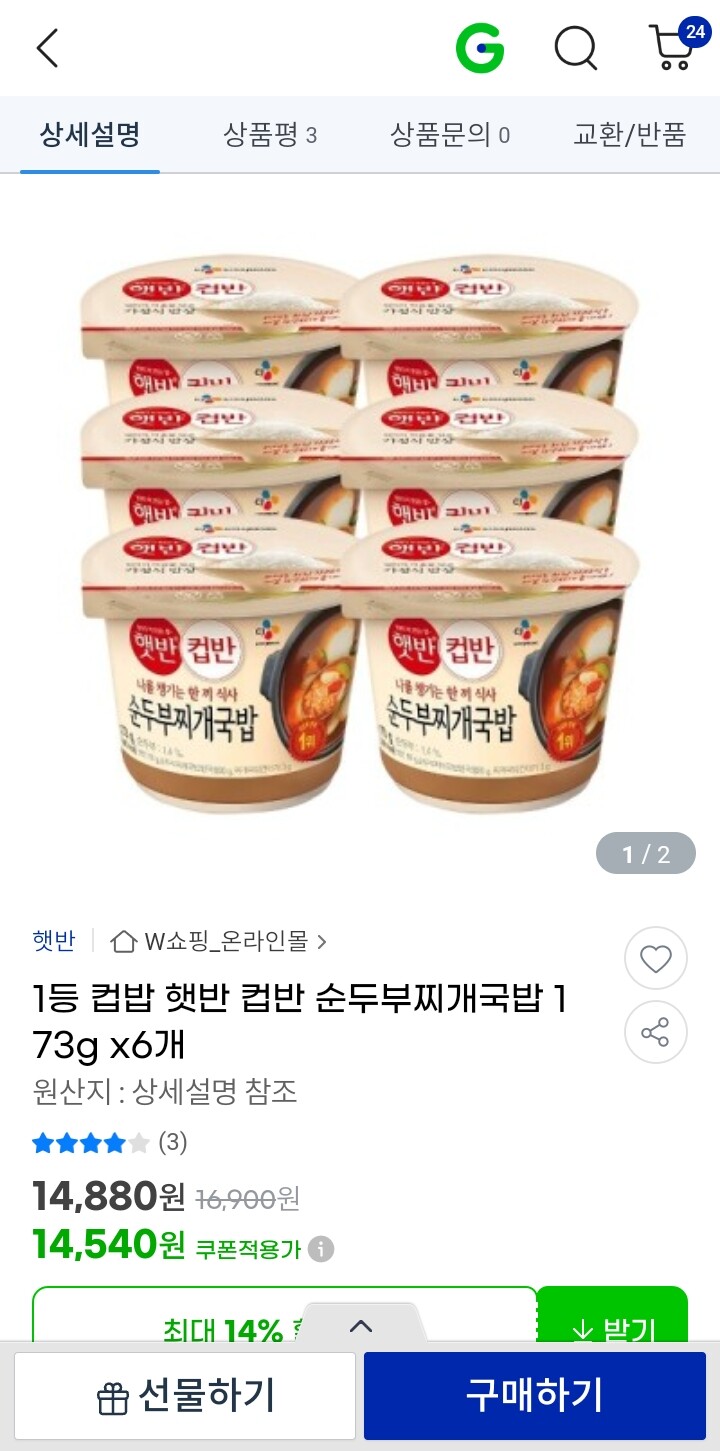Add product to wishlist with heart icon
This screenshot has height=1451, width=720.
coord(656,959)
